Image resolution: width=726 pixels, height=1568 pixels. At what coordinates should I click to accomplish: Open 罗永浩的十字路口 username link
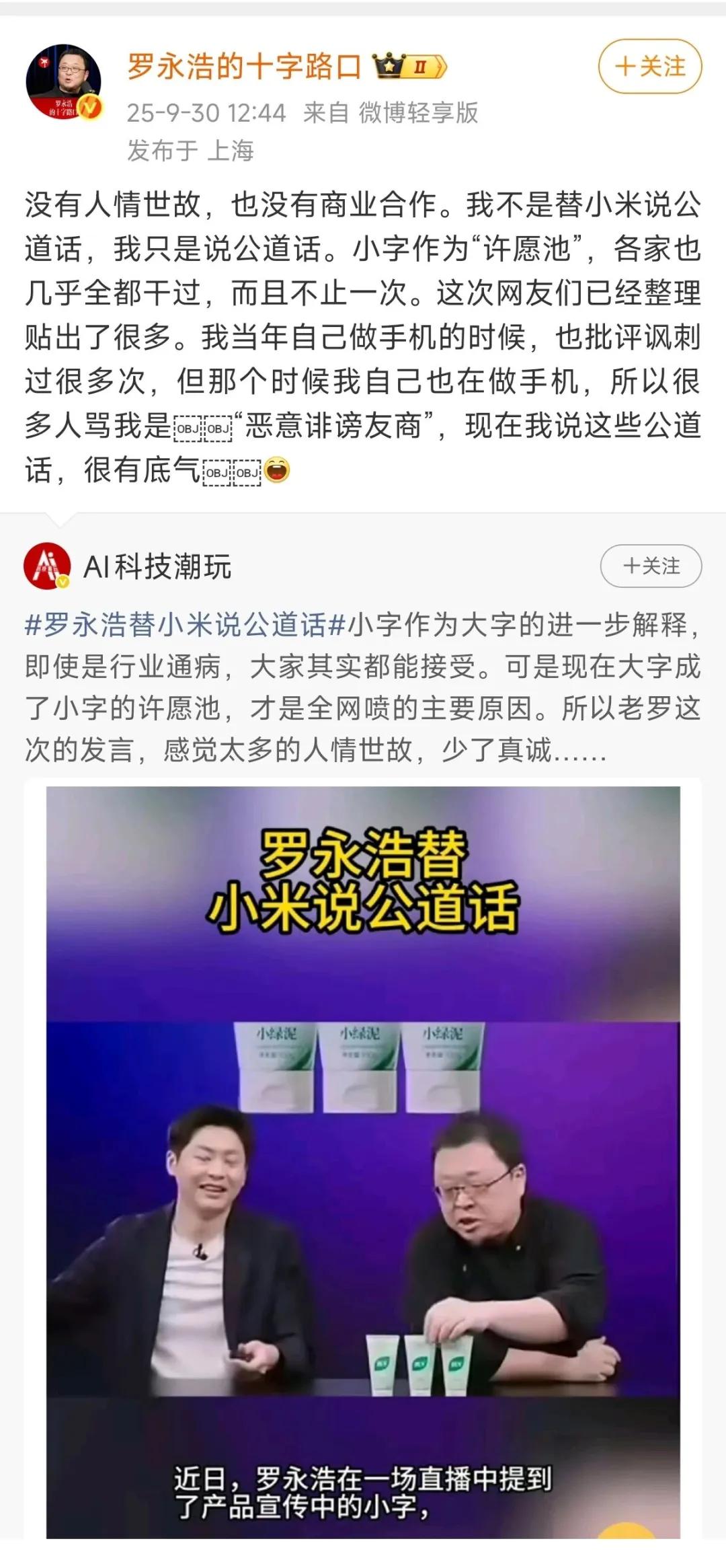244,66
